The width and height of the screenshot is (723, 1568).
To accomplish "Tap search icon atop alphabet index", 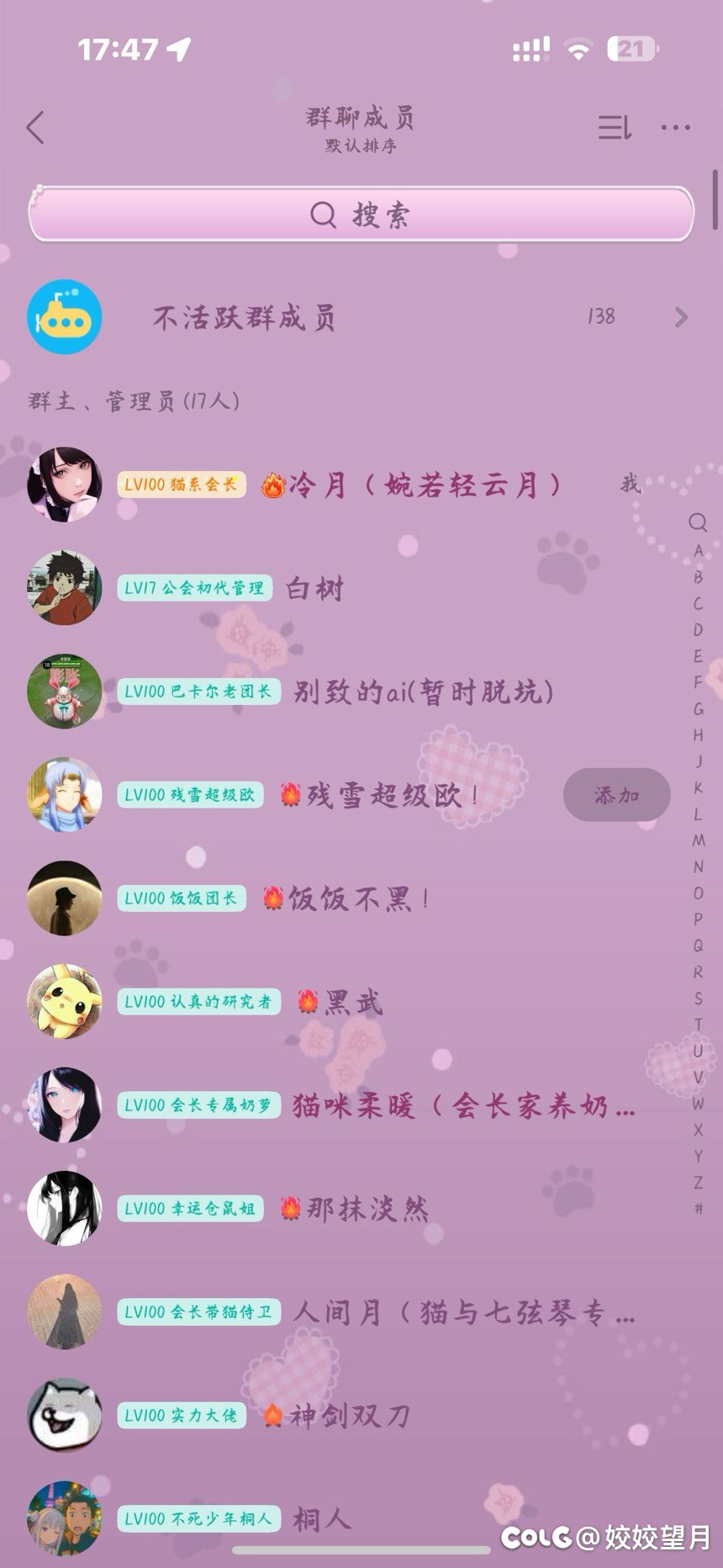I will point(698,522).
